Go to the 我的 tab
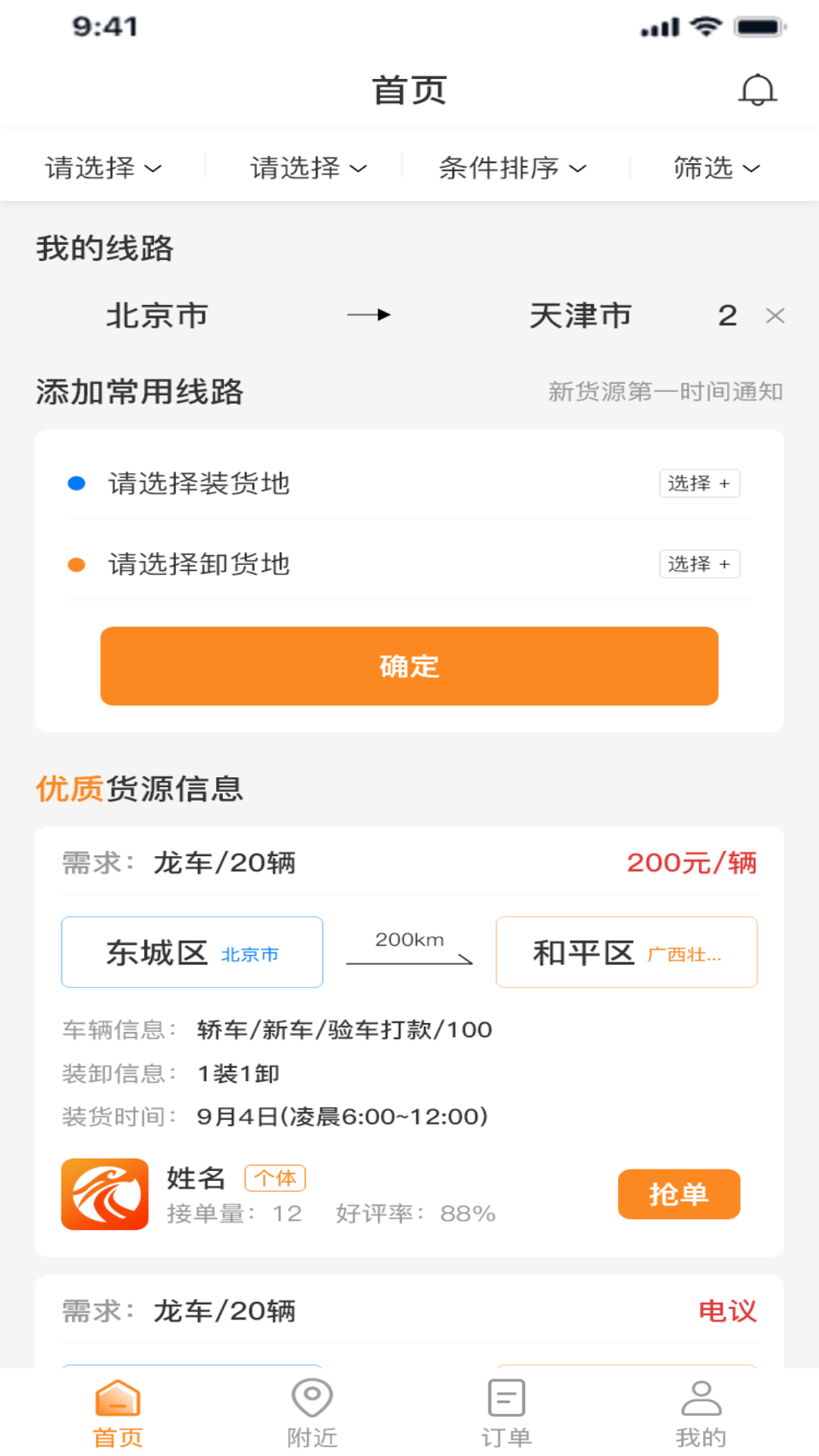 coord(701,1412)
